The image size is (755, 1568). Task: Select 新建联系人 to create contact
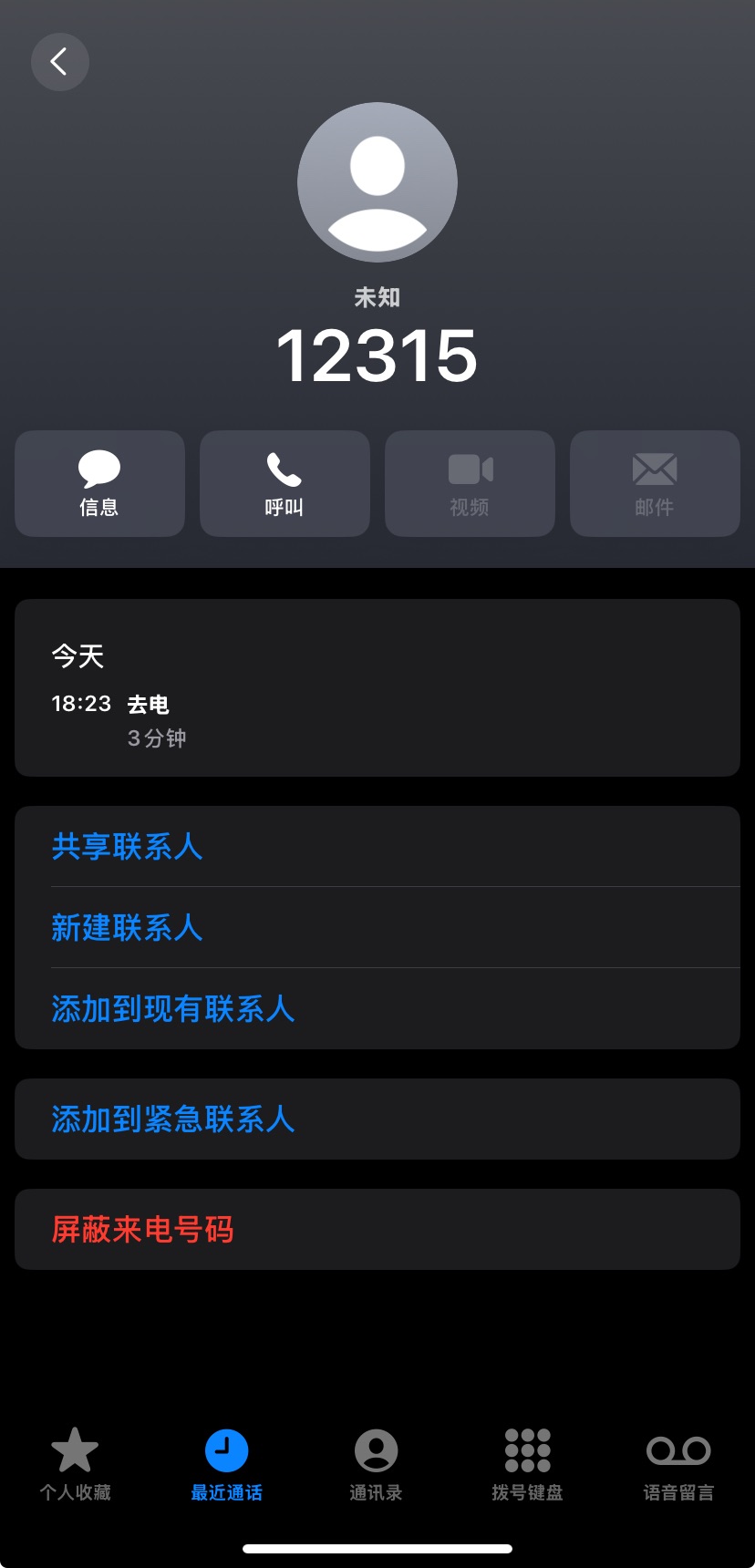377,927
